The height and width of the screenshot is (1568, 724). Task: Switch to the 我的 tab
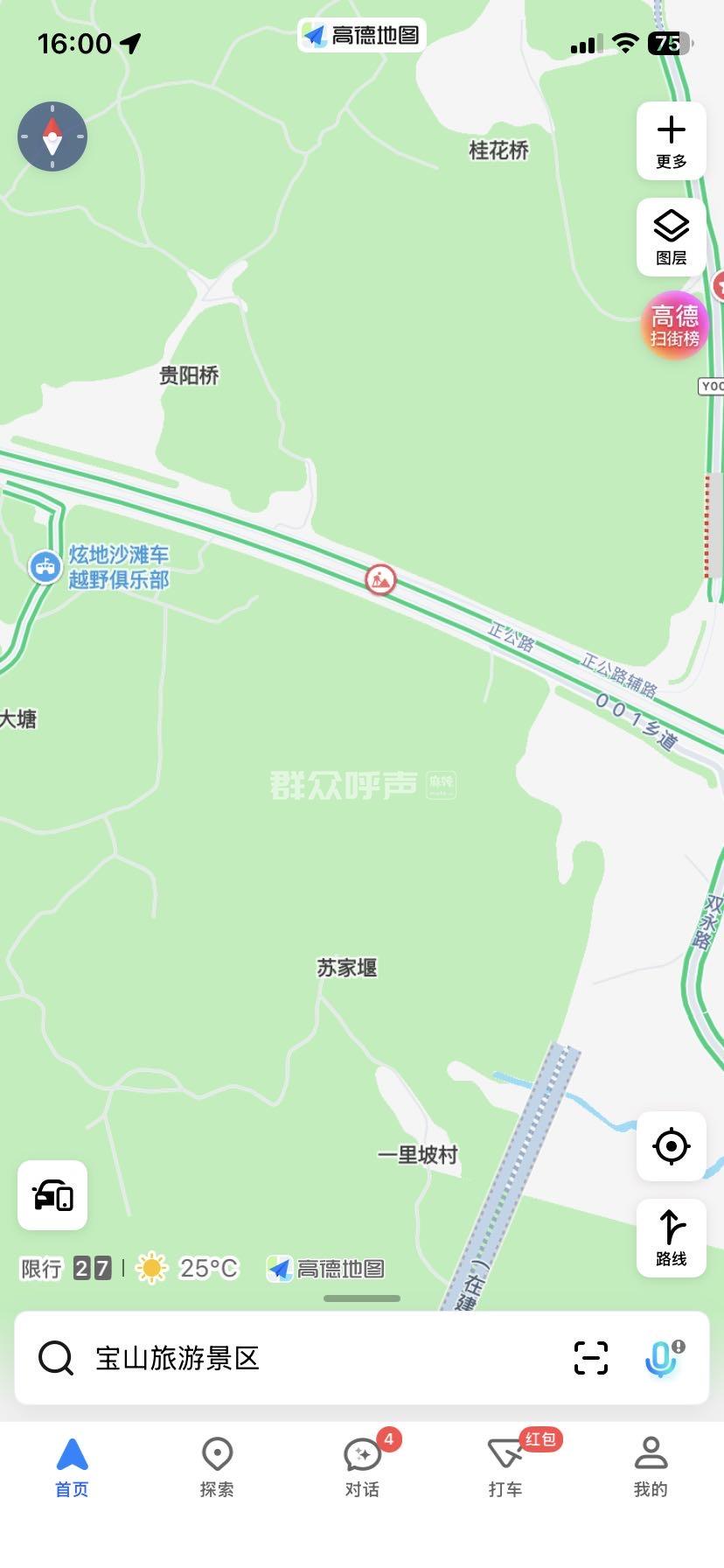(x=651, y=1466)
